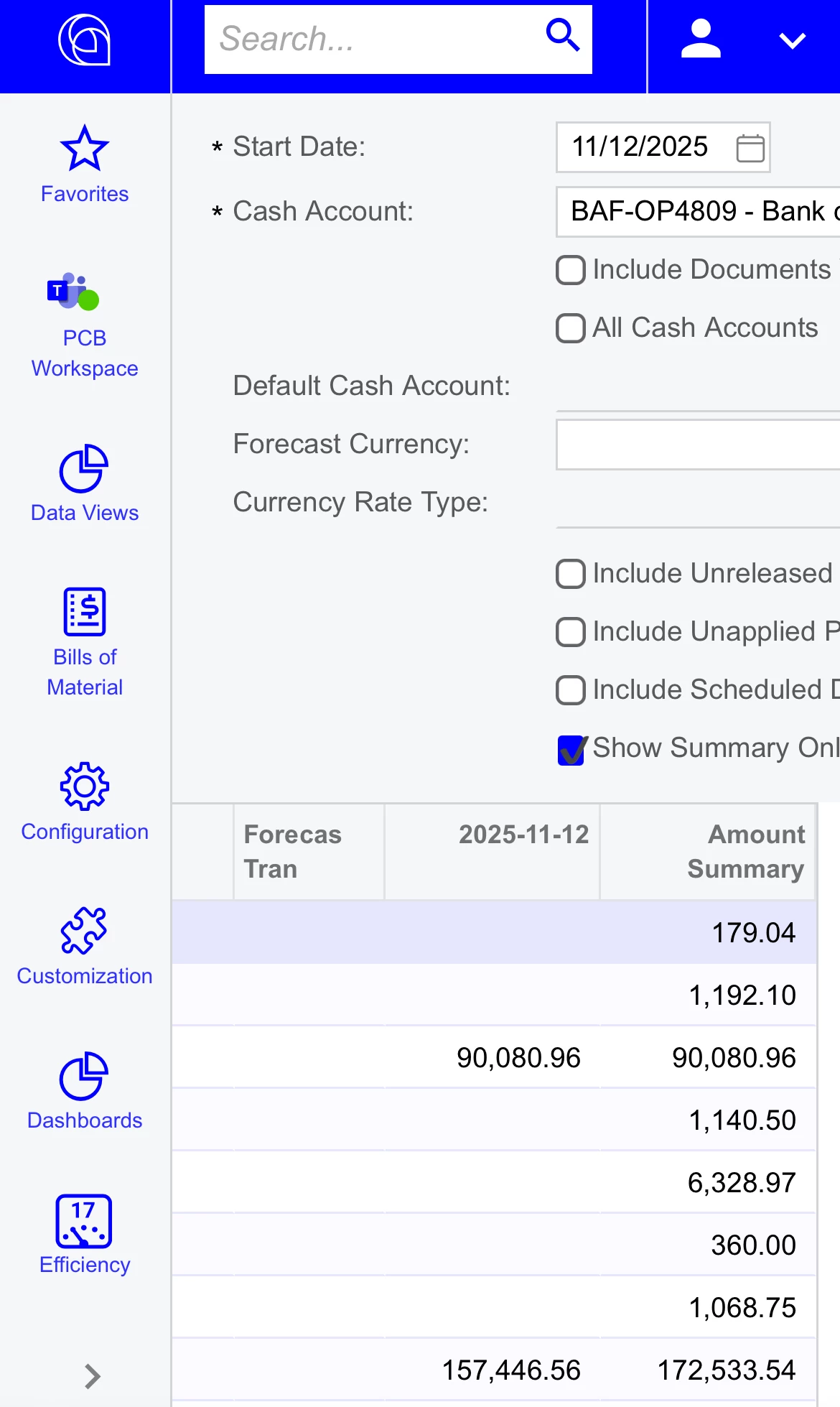The width and height of the screenshot is (840, 1407).
Task: Check the Include Documents checkbox
Action: [x=571, y=270]
